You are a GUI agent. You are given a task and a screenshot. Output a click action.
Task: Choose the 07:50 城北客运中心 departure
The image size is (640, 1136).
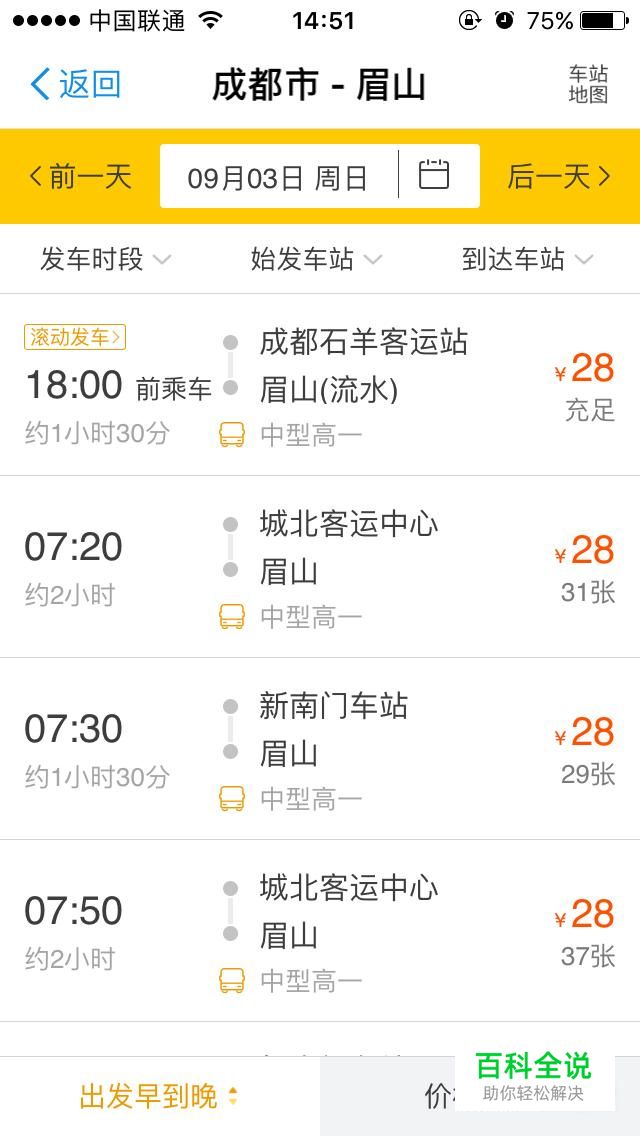pos(320,931)
